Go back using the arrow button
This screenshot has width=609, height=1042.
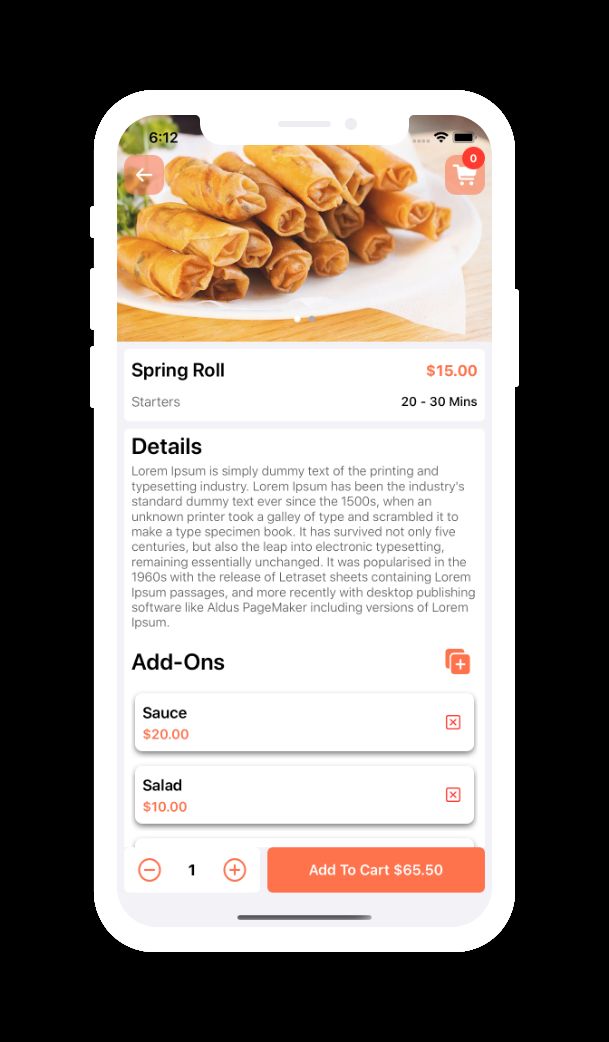144,175
